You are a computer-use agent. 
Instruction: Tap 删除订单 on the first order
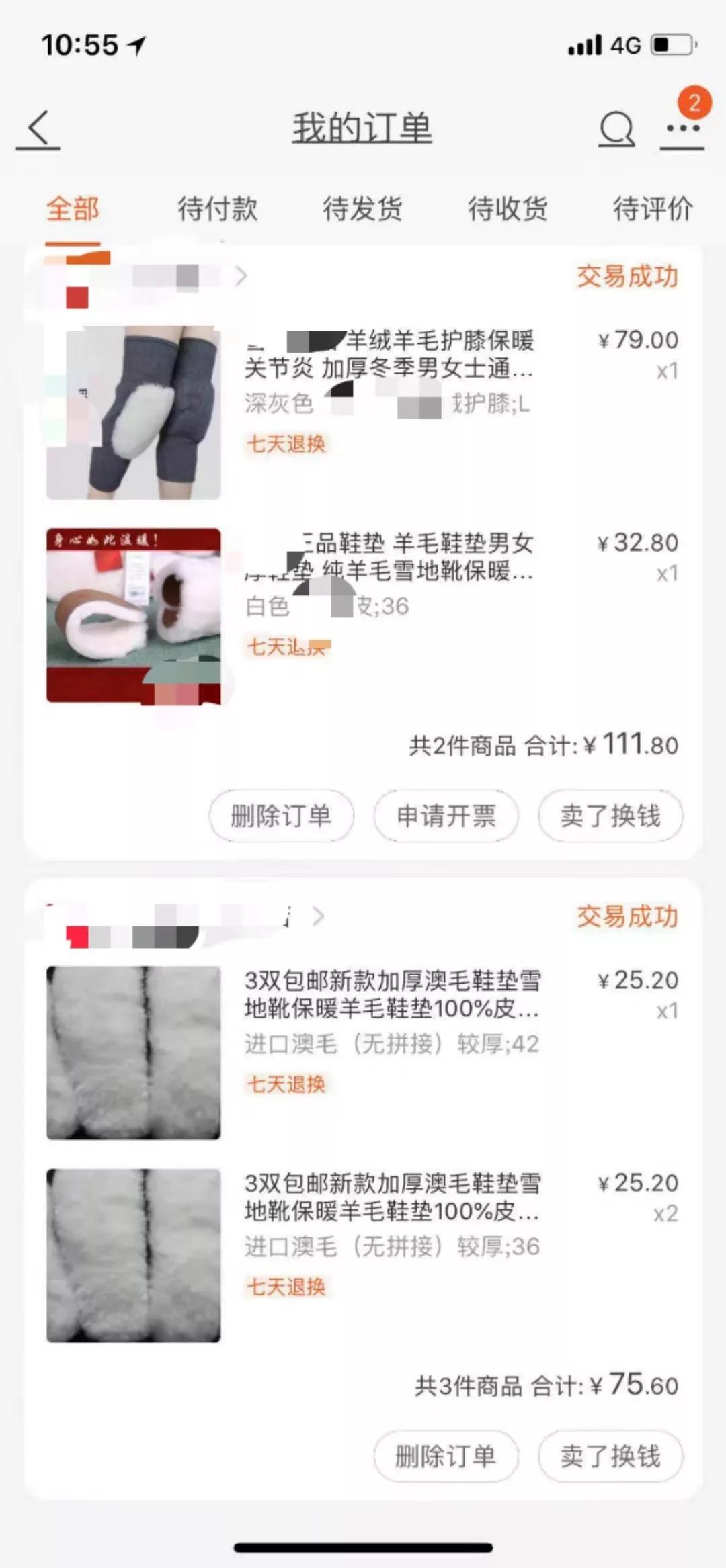[280, 816]
